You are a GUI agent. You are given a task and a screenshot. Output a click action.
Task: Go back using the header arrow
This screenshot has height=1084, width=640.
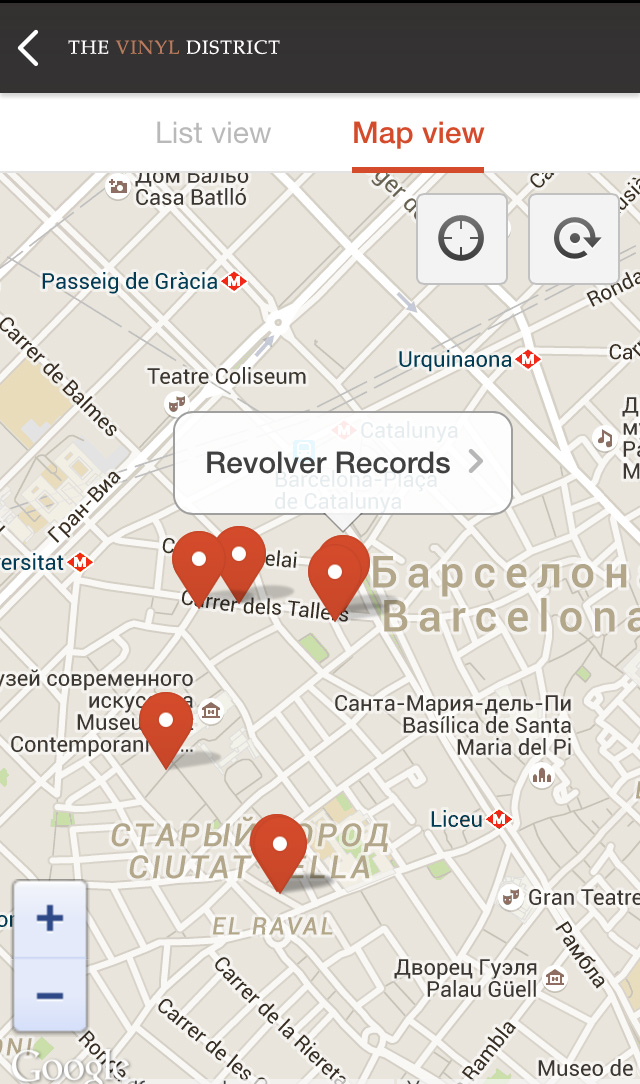click(x=29, y=47)
